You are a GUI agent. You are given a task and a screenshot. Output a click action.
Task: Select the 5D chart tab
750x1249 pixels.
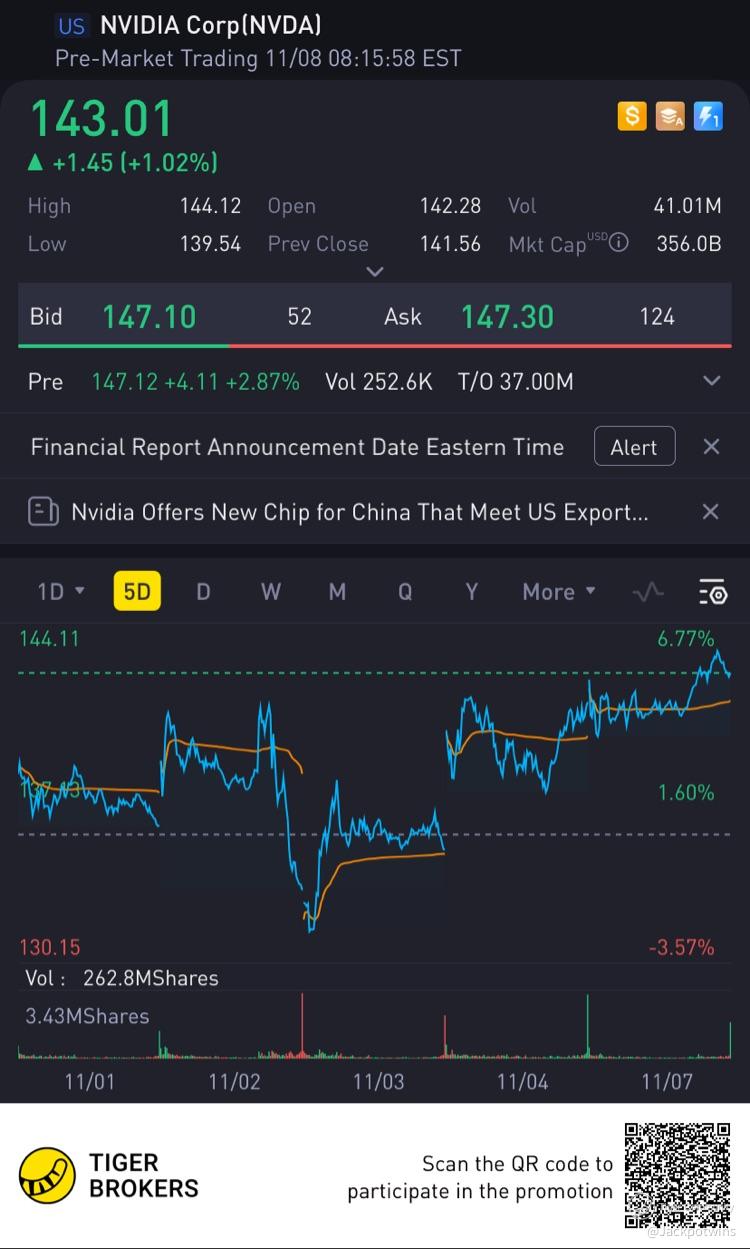coord(137,591)
